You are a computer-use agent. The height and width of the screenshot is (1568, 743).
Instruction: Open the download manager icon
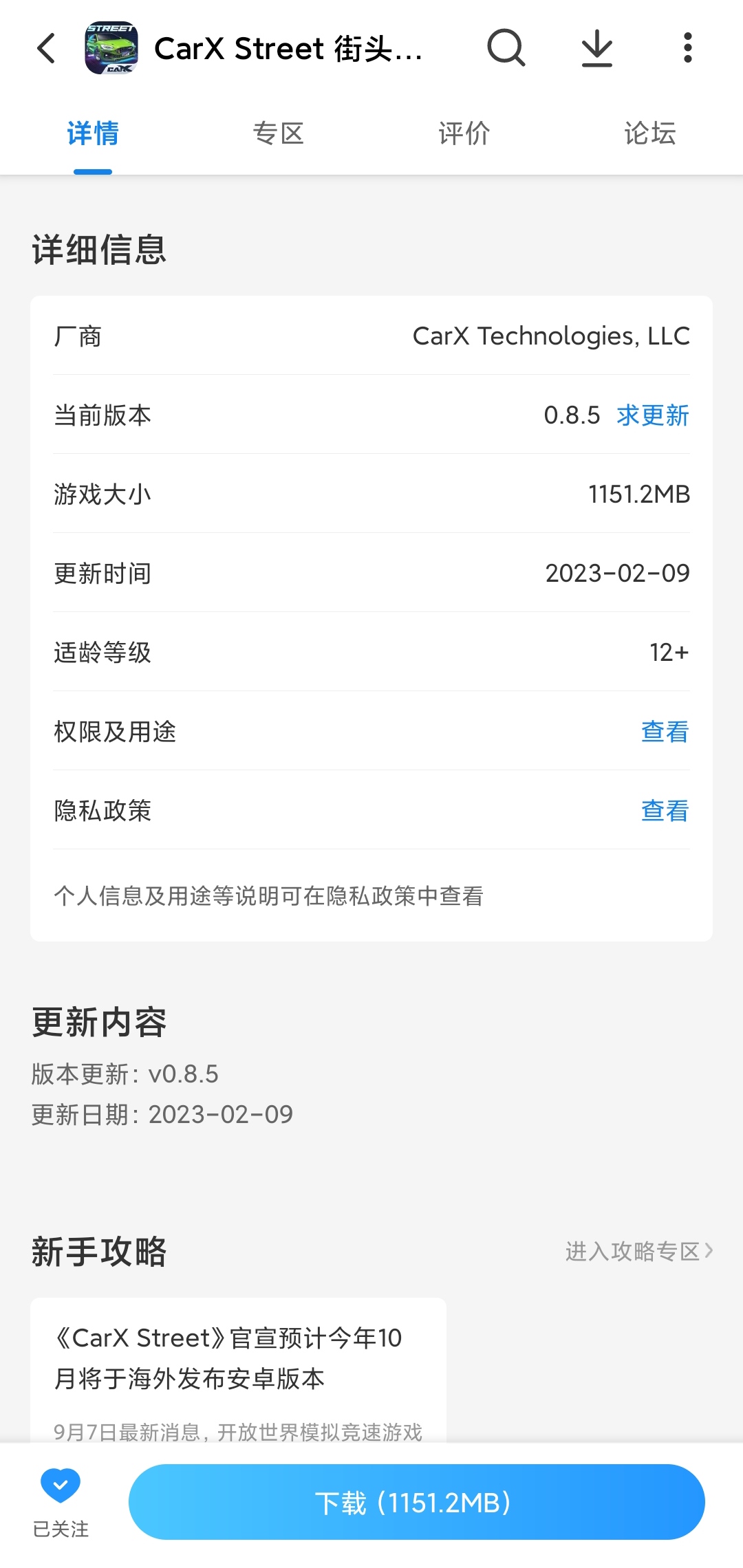pos(596,48)
